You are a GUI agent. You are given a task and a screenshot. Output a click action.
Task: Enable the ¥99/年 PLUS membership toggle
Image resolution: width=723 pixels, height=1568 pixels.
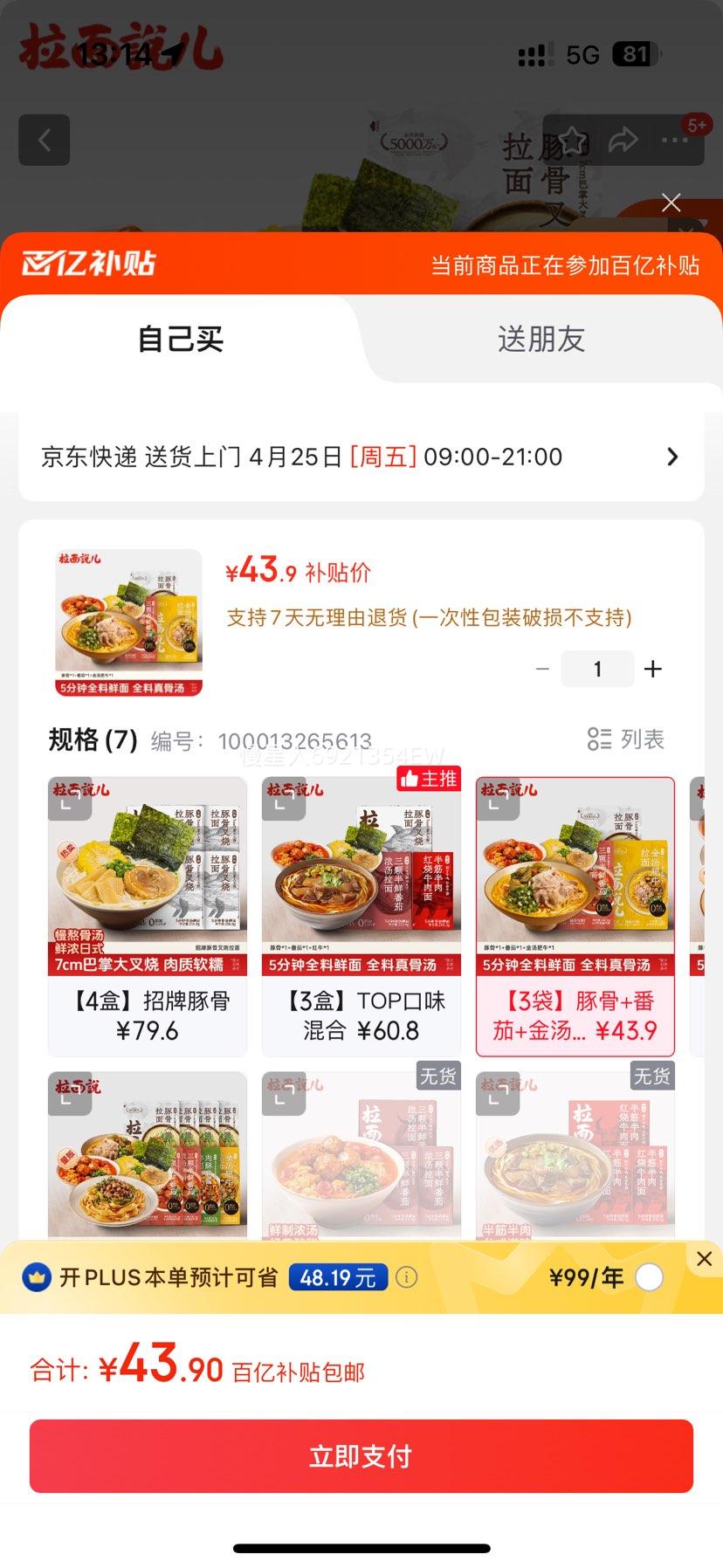647,1277
